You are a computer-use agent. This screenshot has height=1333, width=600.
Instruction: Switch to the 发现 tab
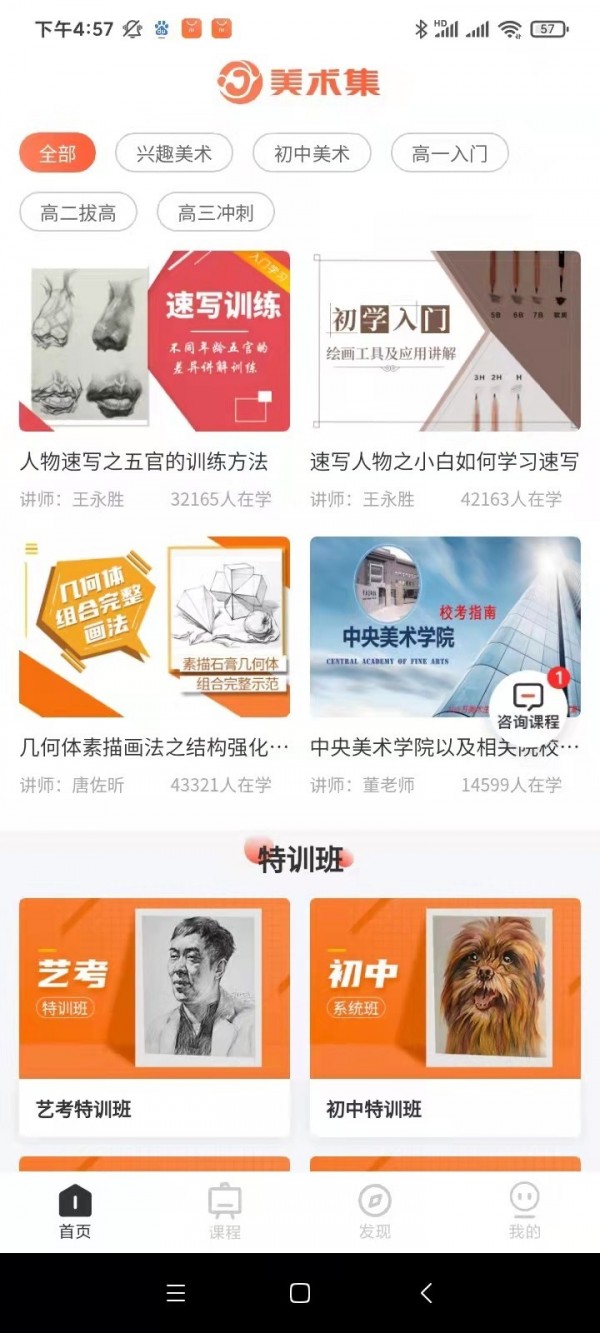[375, 1212]
